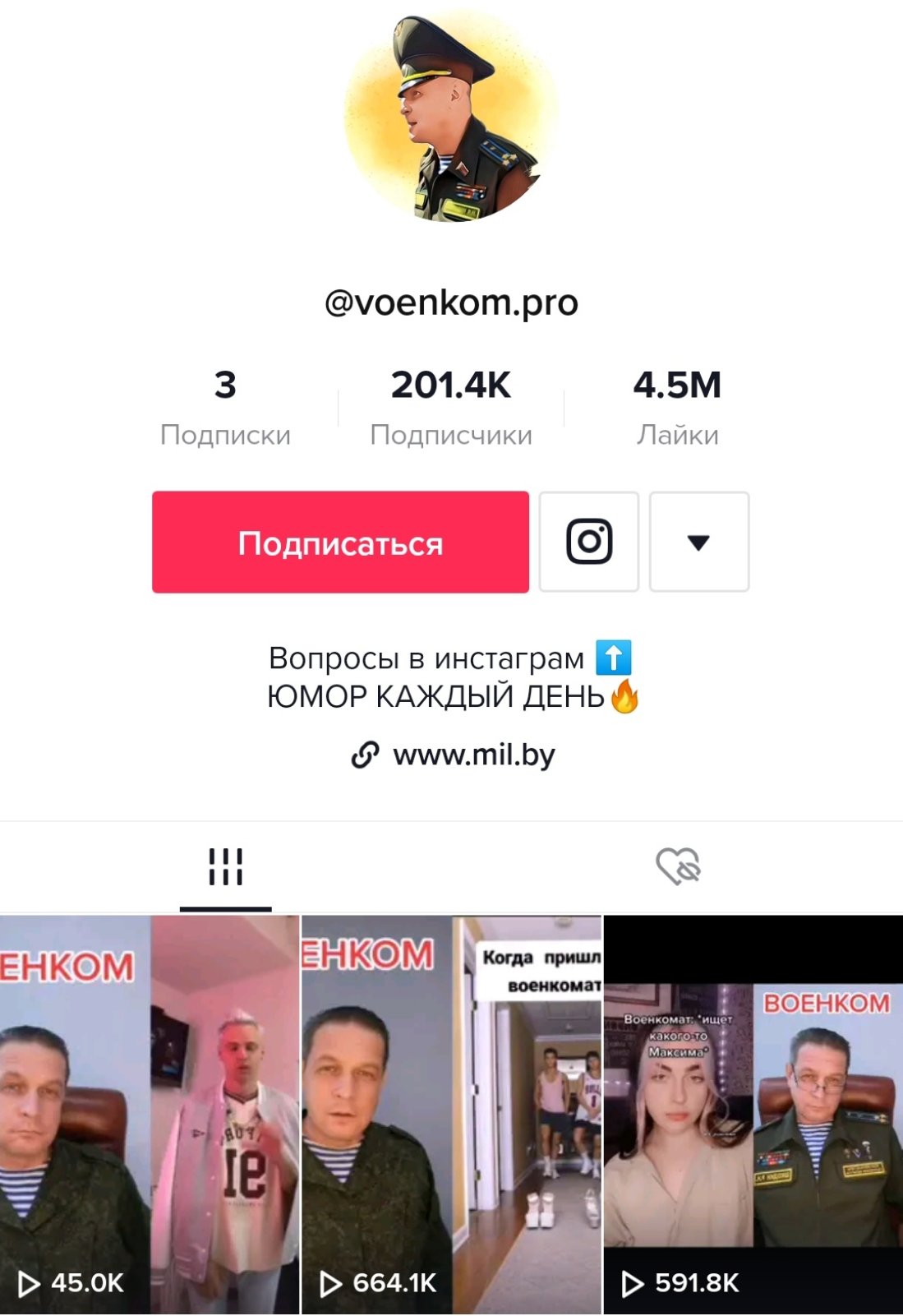Open the www.mil.by link

[454, 755]
